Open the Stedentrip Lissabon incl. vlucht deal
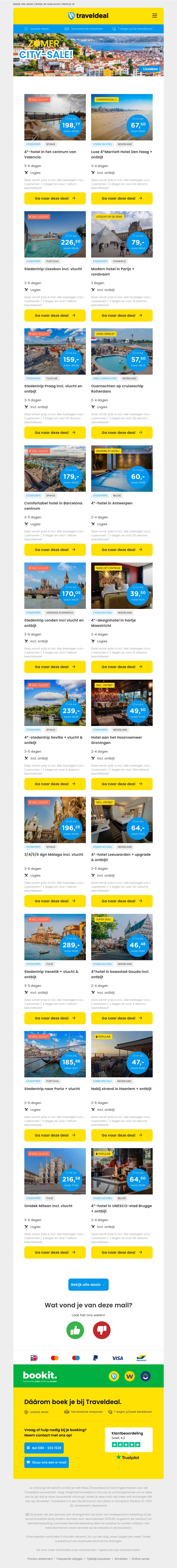Screen dimensions: 177x1568 click(x=55, y=315)
